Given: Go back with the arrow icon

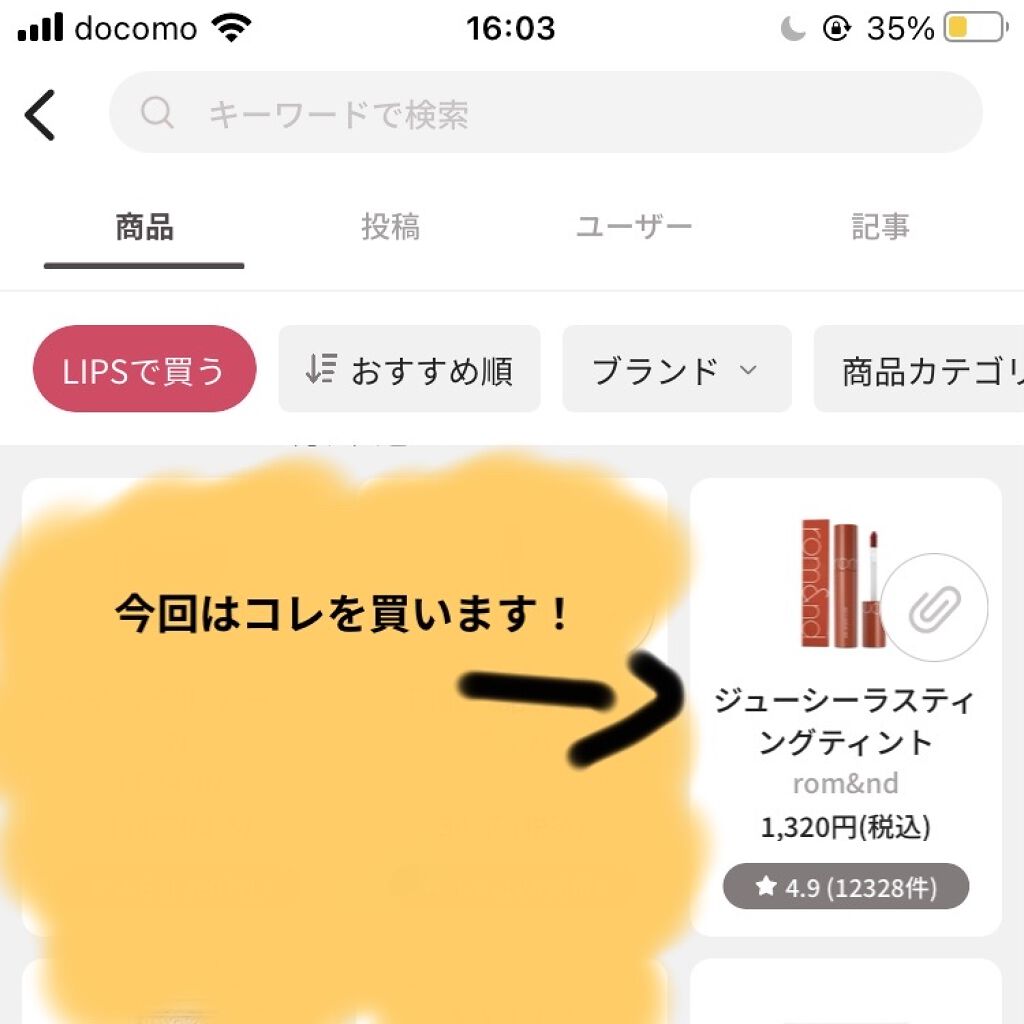Looking at the screenshot, I should coord(40,115).
